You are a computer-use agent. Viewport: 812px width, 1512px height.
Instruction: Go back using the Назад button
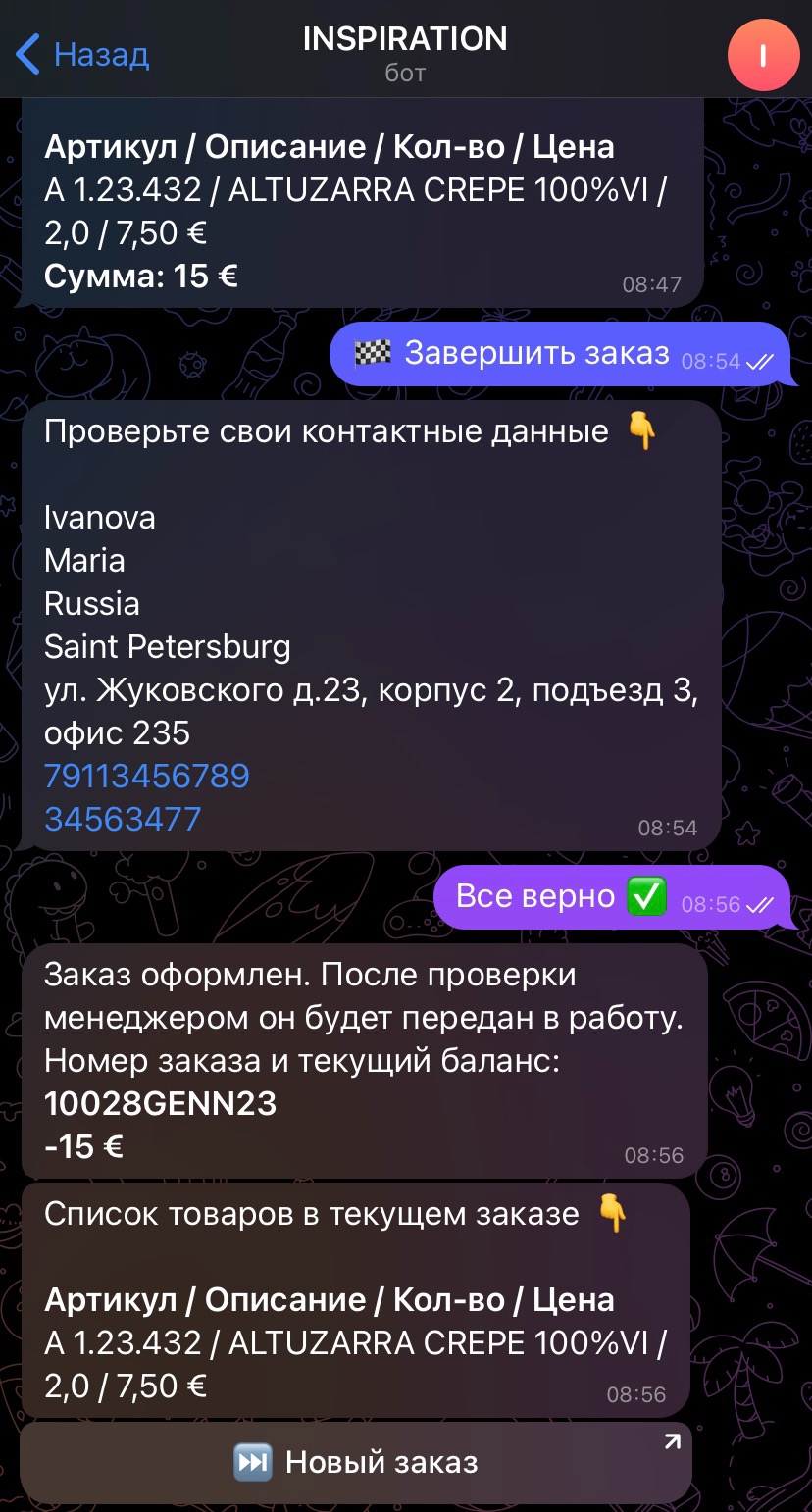(x=83, y=54)
